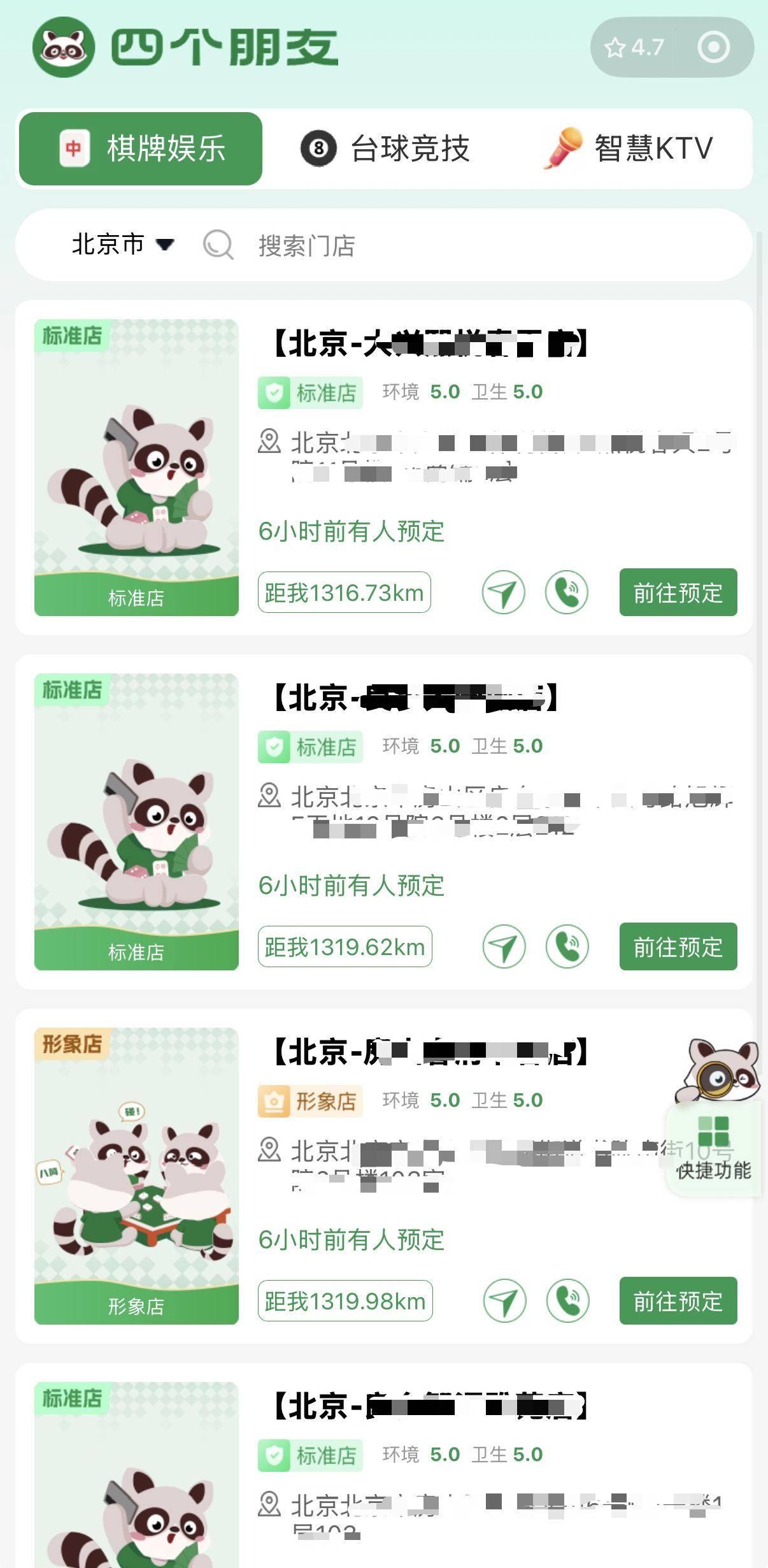Screen dimensions: 768x1568
Task: Tap the 搜索门店 search field
Action: click(x=446, y=245)
